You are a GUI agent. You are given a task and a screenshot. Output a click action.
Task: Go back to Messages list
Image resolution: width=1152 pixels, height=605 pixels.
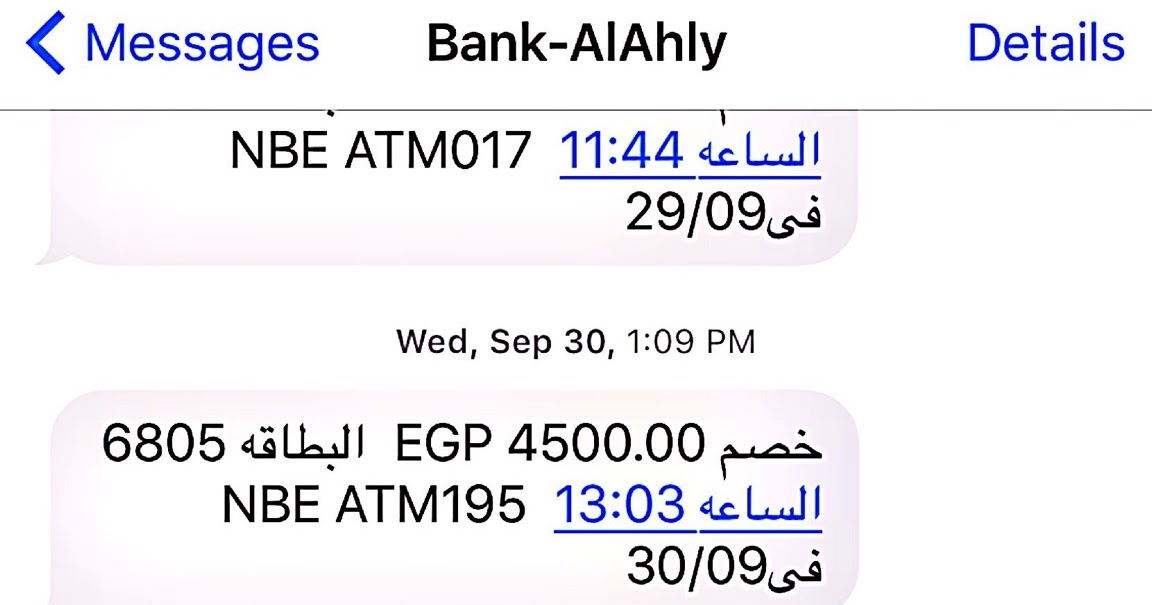[173, 44]
